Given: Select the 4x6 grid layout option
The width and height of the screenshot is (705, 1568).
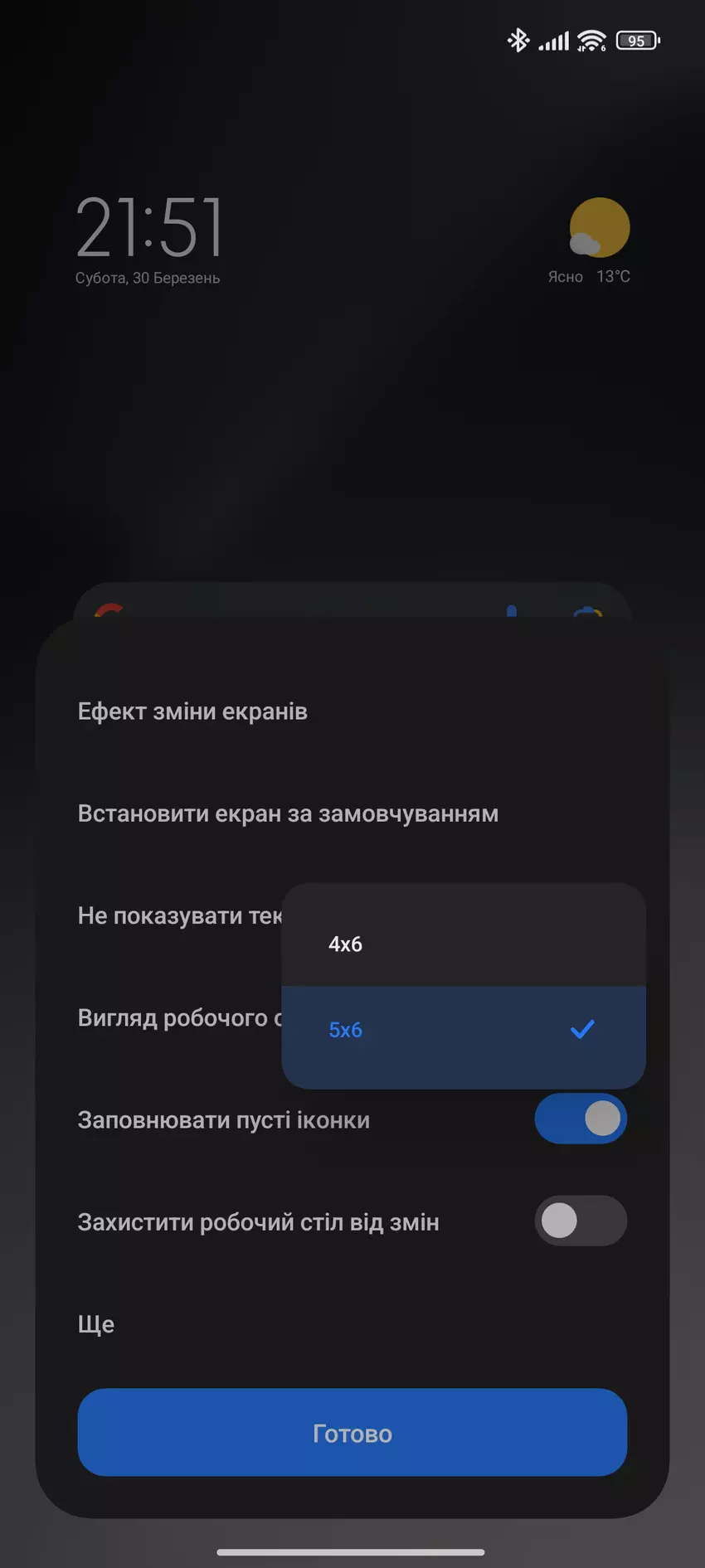Looking at the screenshot, I should click(x=463, y=944).
